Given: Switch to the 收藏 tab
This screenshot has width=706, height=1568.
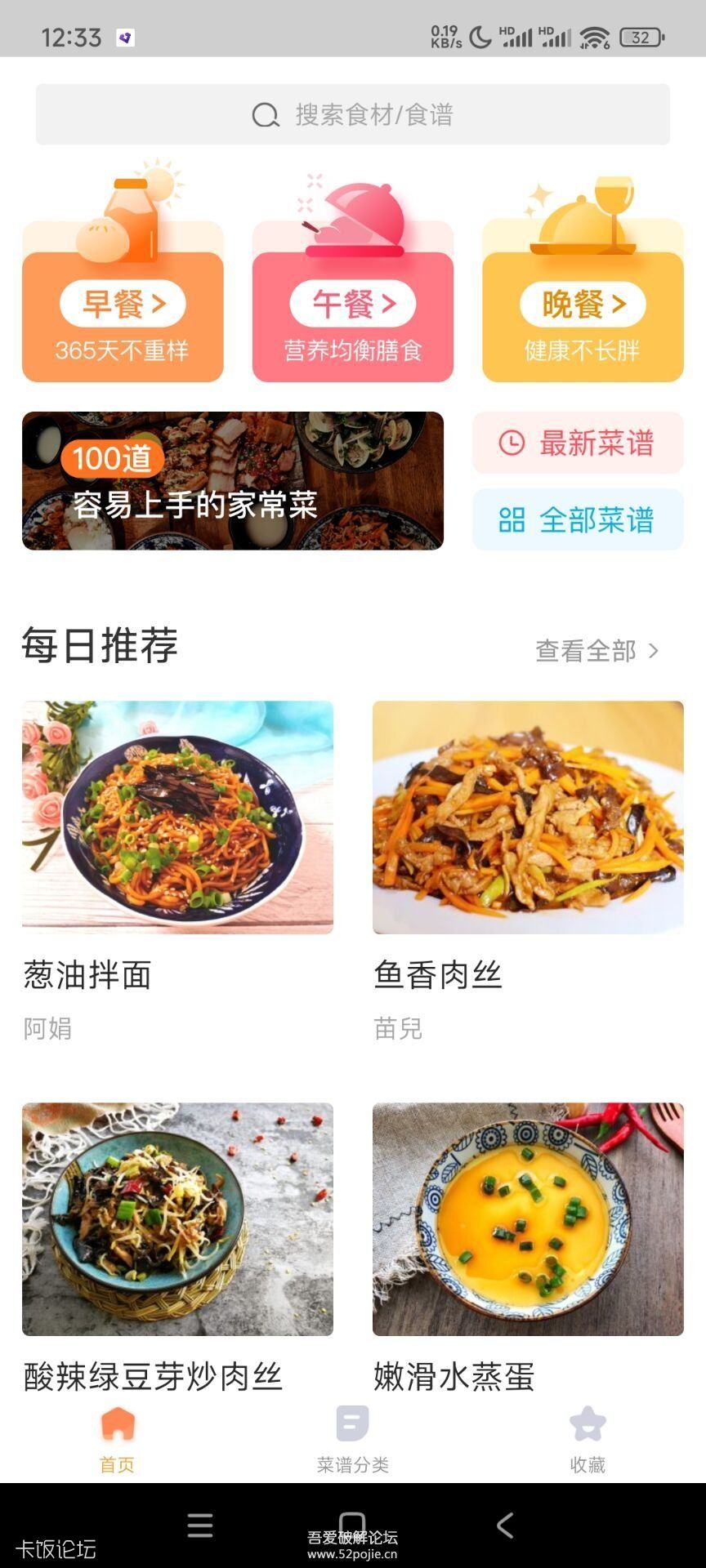Looking at the screenshot, I should click(x=588, y=1439).
